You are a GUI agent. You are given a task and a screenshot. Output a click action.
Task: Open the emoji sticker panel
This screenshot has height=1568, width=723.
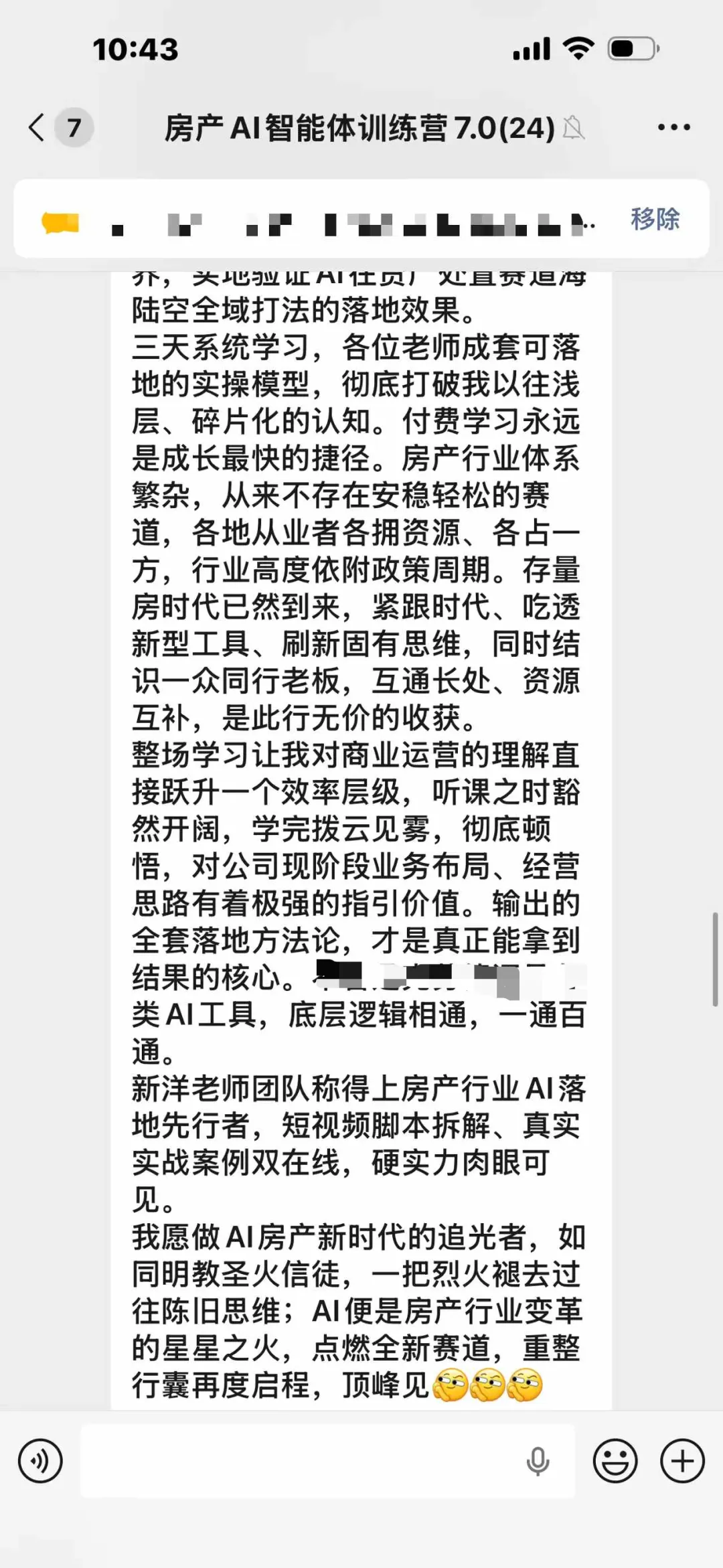[x=615, y=1460]
